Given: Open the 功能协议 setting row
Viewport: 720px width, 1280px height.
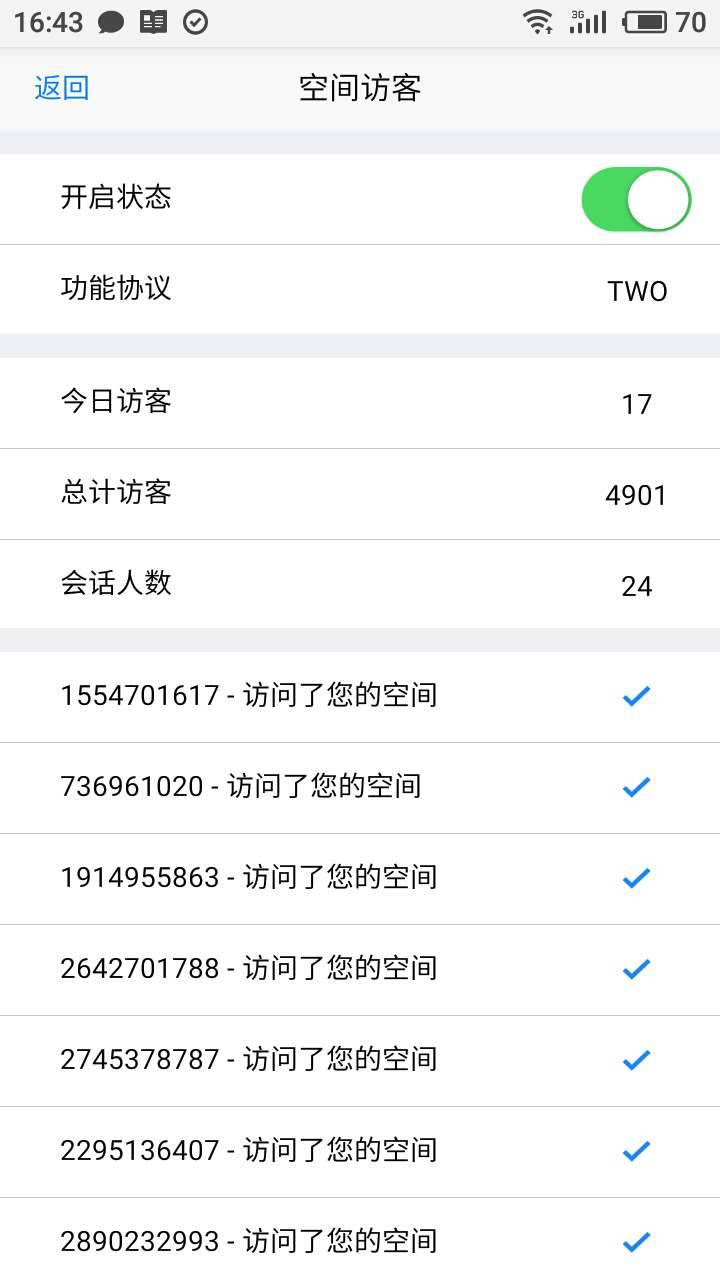Looking at the screenshot, I should (360, 290).
